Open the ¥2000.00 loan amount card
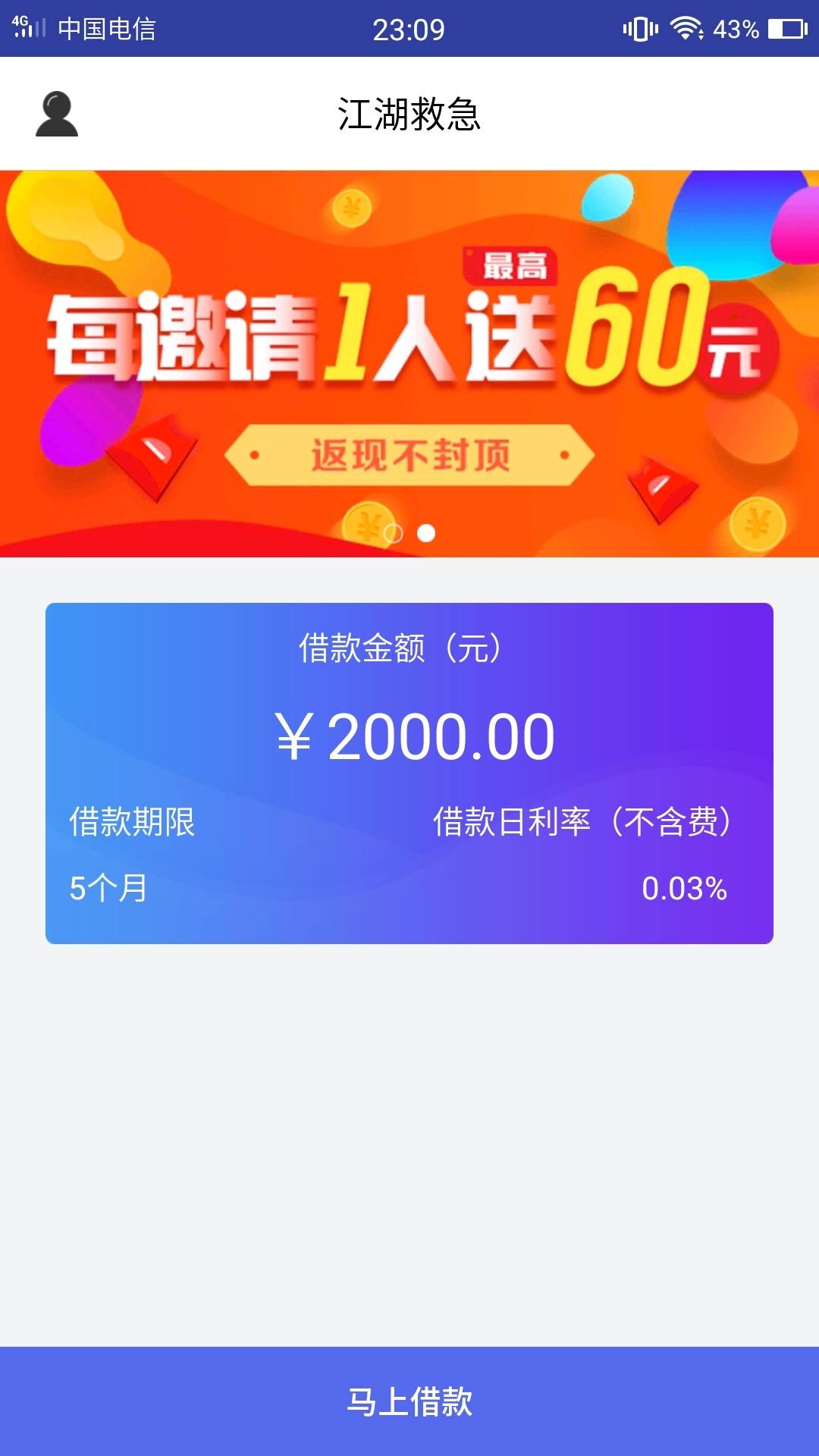Screen dimensions: 819x1456 click(x=409, y=772)
